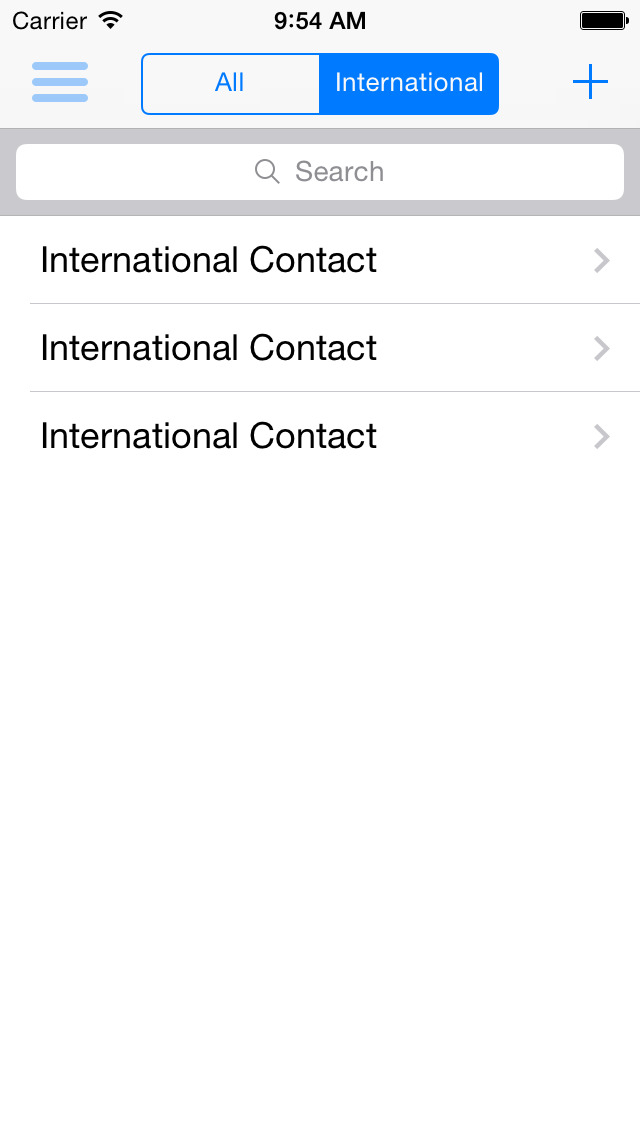
Task: Open the hamburger drawer menu
Action: coord(60,82)
